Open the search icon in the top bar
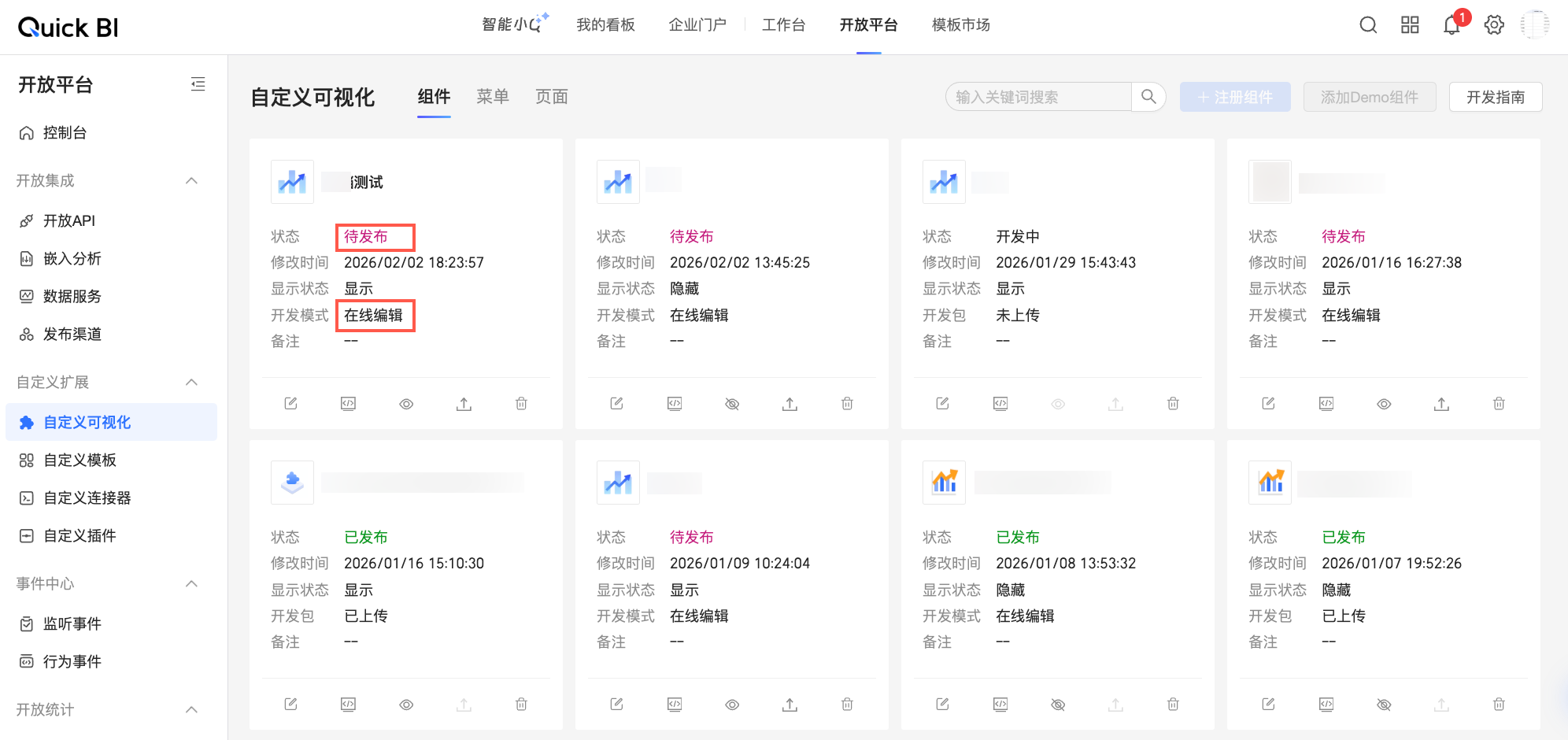 click(1368, 25)
